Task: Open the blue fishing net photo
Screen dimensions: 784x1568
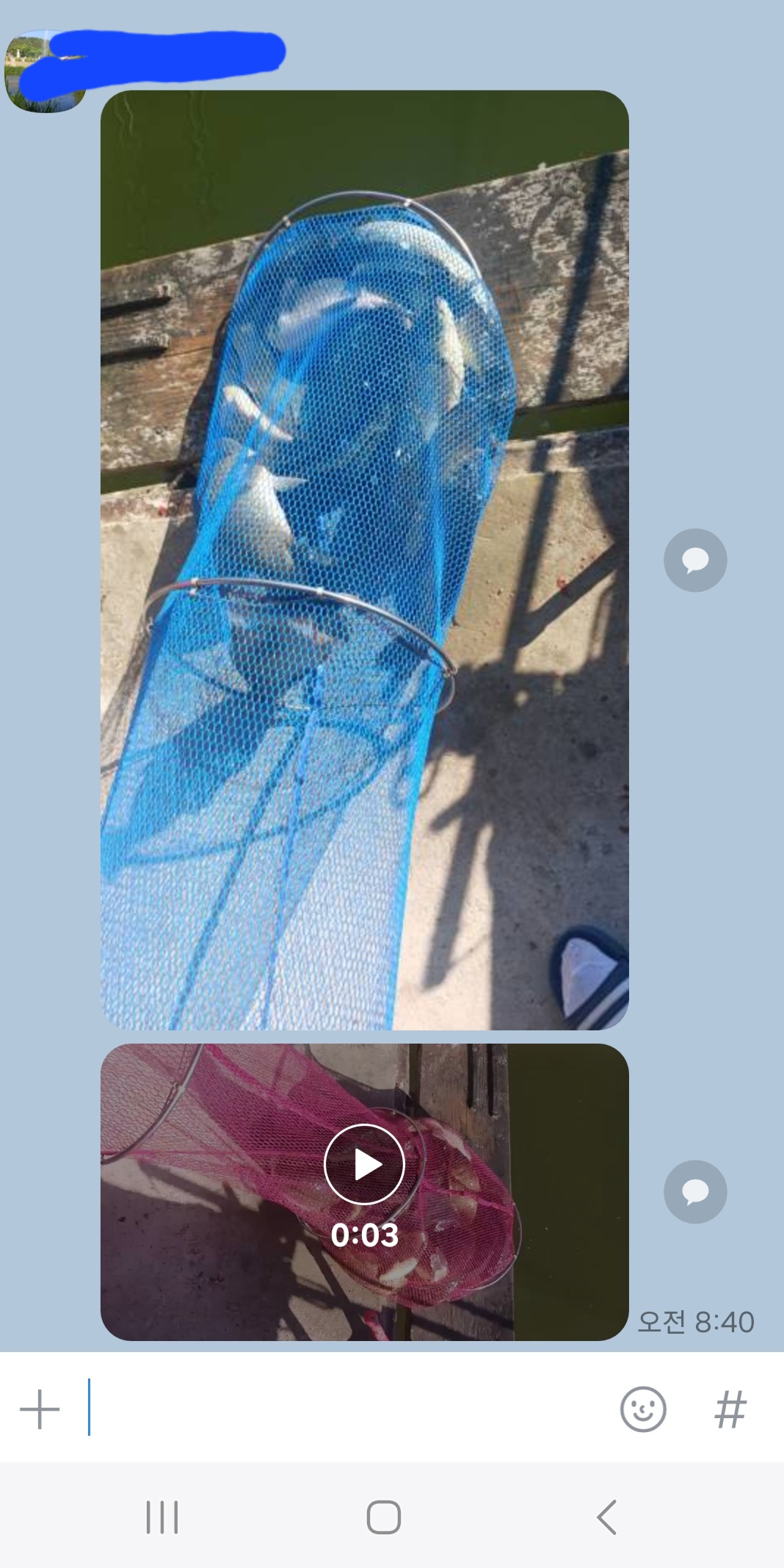Action: tap(364, 558)
